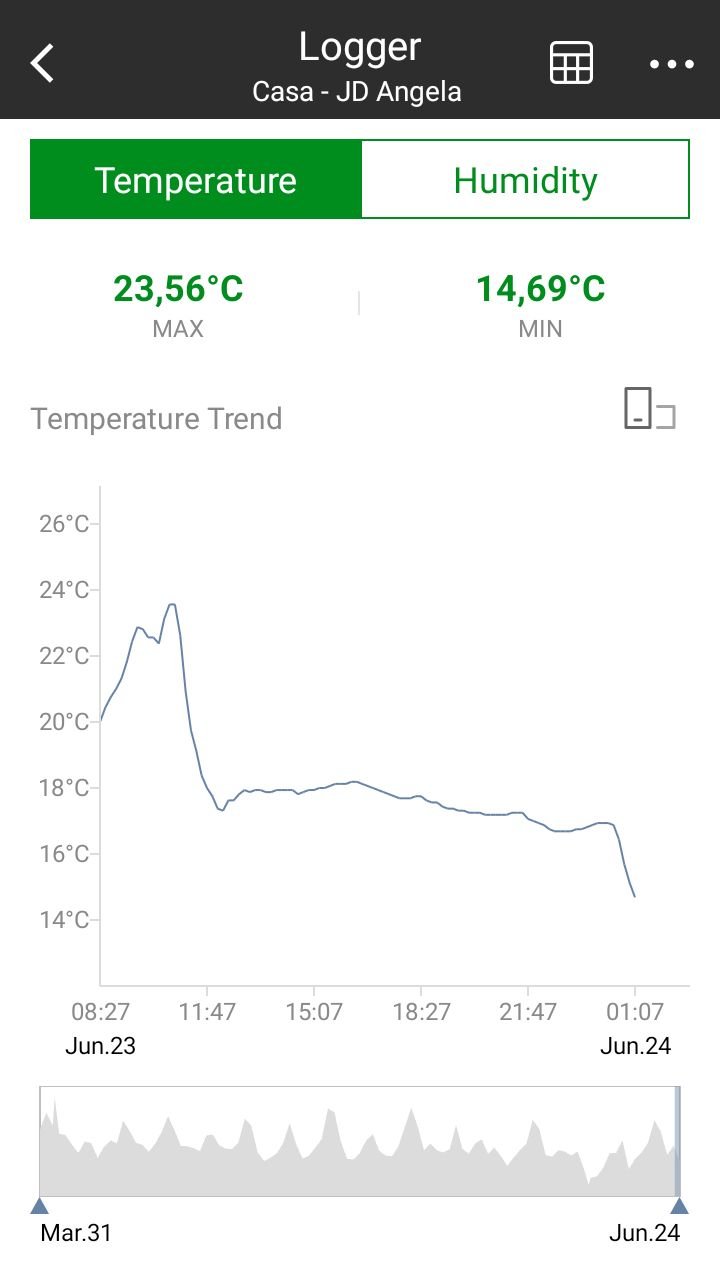Open the data table view icon
The height and width of the screenshot is (1268, 720).
[x=571, y=63]
